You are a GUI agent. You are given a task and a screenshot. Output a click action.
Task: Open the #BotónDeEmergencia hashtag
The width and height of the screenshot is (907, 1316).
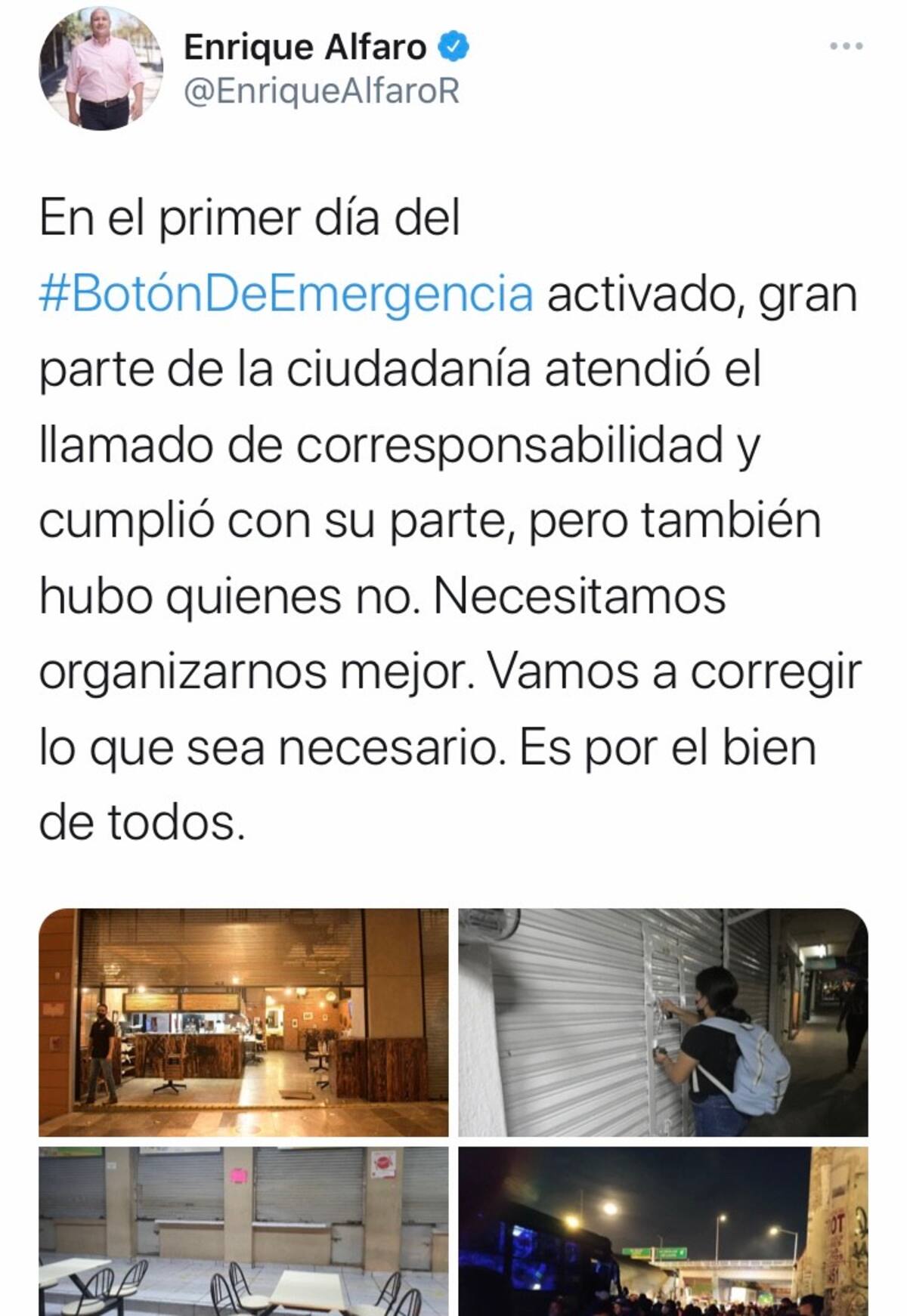(x=286, y=295)
